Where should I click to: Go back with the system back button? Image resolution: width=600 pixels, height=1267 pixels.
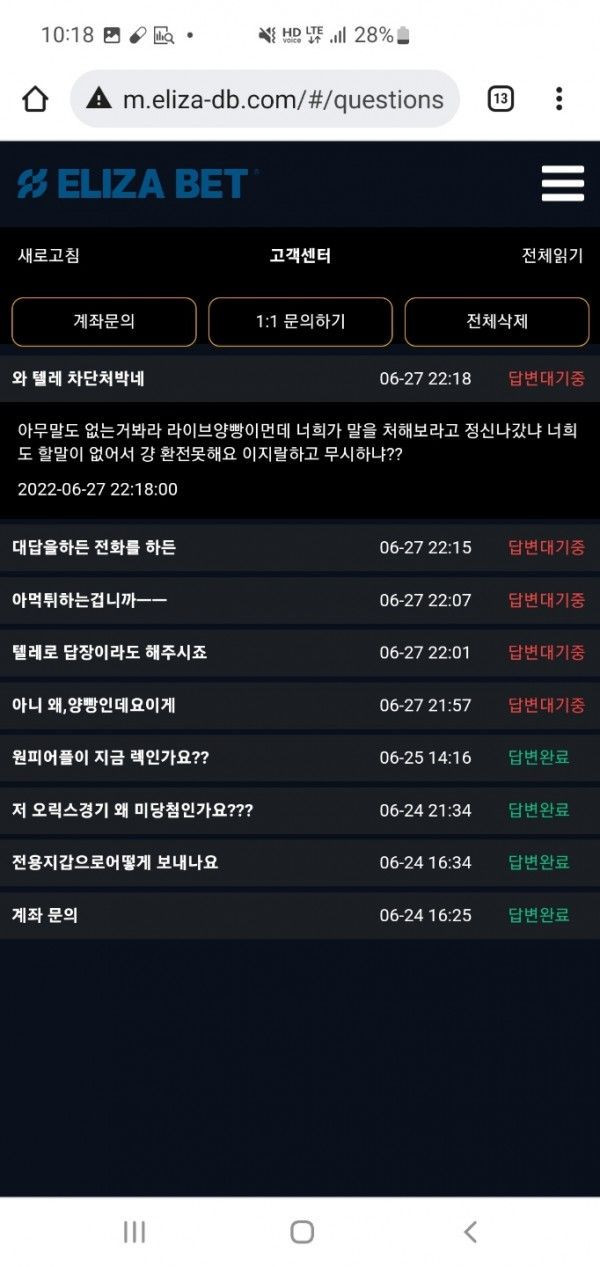coord(470,1232)
